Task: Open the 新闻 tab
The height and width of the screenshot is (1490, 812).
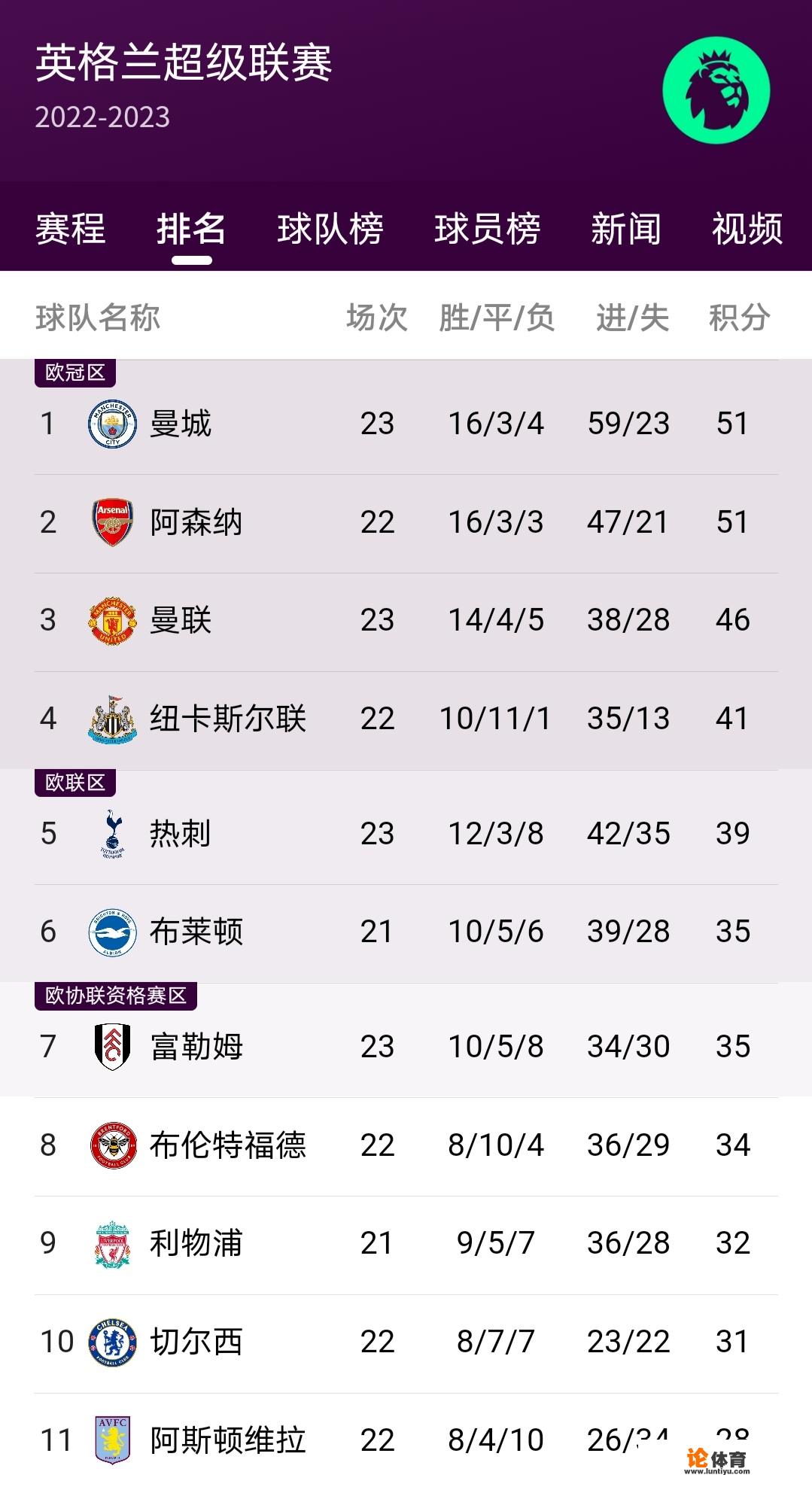Action: click(x=627, y=231)
